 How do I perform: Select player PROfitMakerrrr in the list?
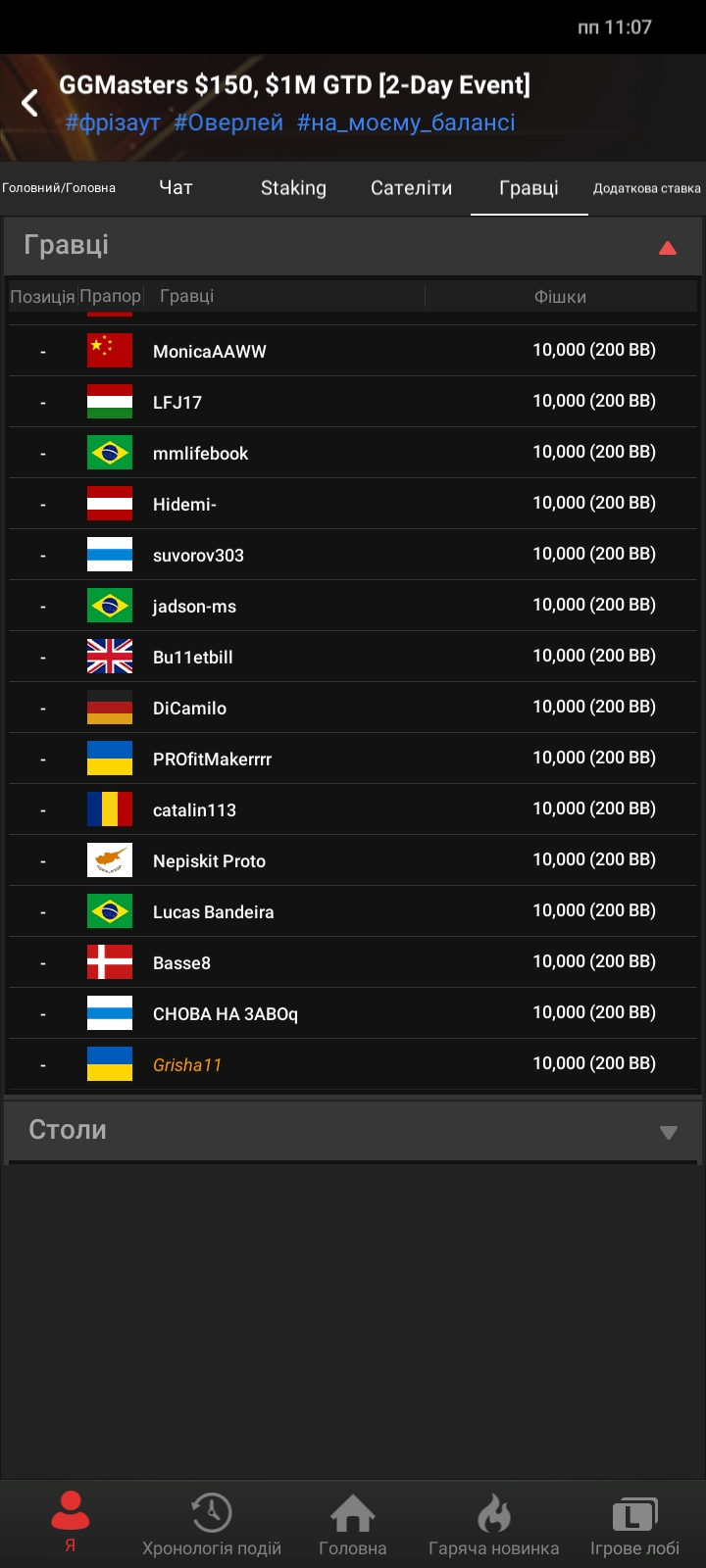[x=353, y=759]
